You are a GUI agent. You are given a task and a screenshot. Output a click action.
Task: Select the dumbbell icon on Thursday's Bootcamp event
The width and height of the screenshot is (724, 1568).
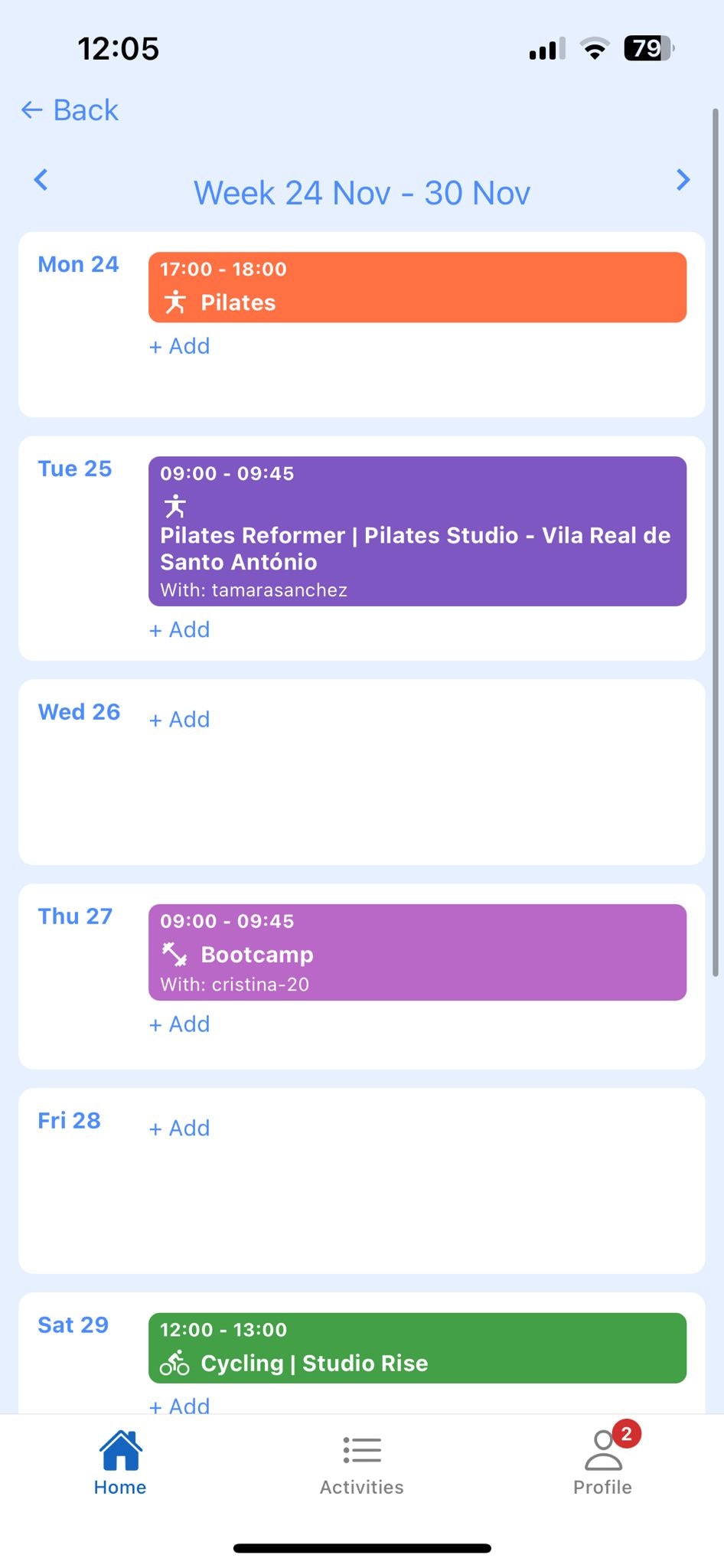174,954
